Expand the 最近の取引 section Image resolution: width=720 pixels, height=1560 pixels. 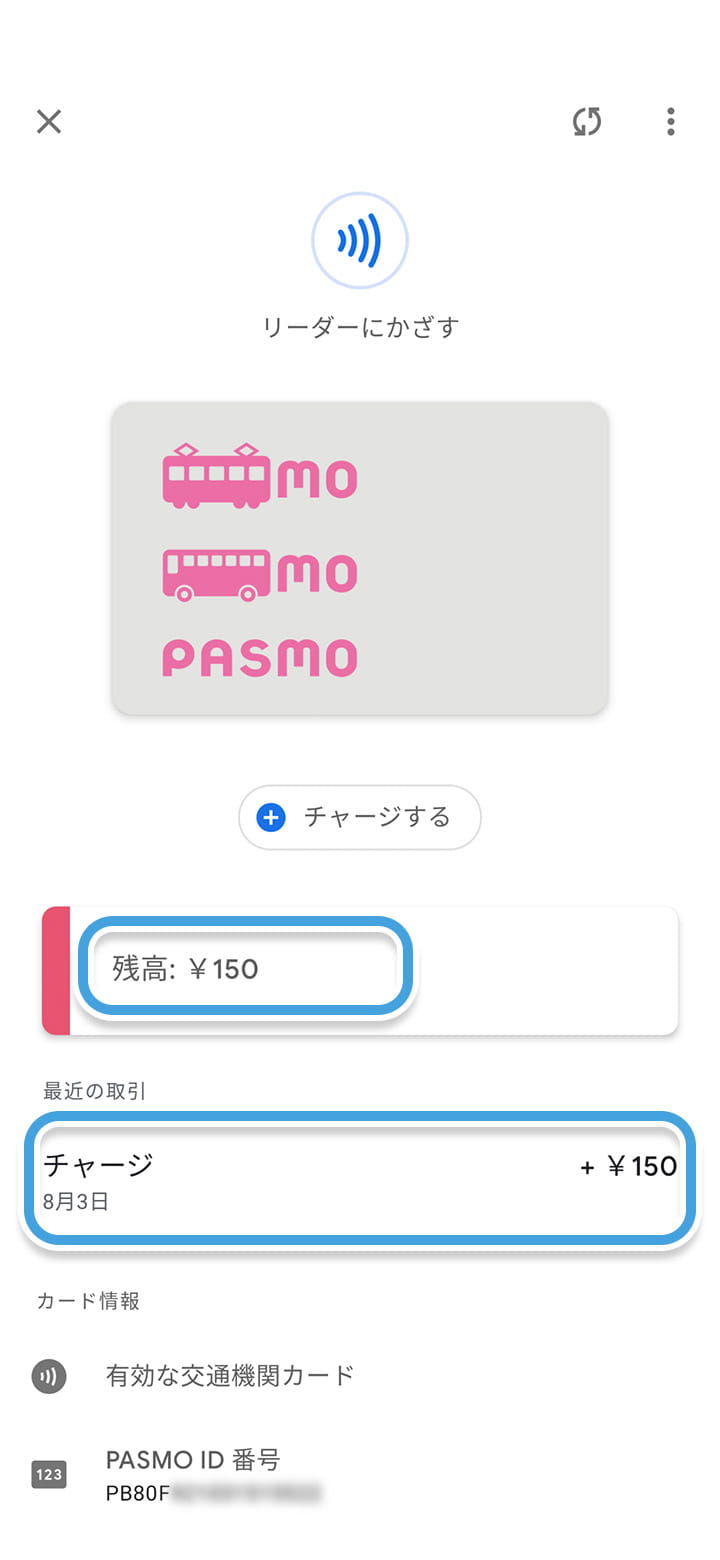click(x=92, y=1091)
